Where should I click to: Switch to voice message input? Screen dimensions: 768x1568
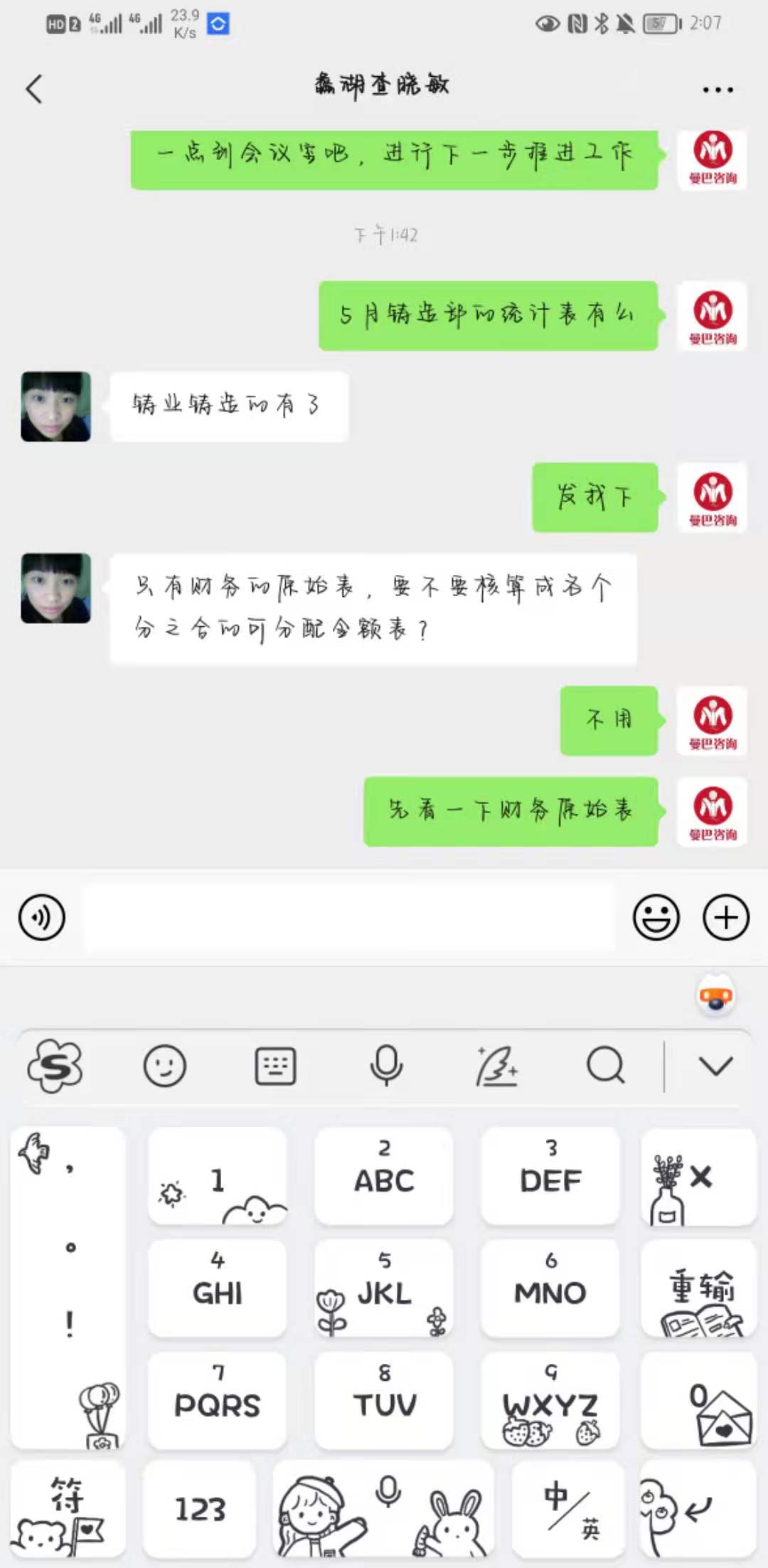[42, 917]
